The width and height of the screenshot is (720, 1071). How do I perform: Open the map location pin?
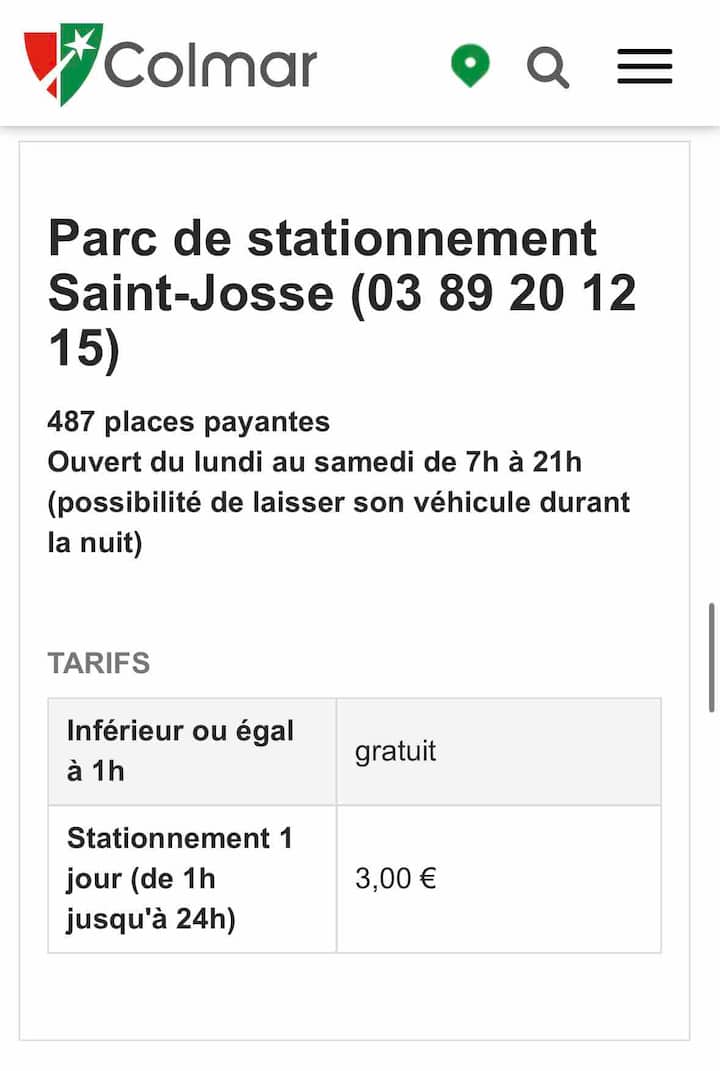pyautogui.click(x=470, y=66)
